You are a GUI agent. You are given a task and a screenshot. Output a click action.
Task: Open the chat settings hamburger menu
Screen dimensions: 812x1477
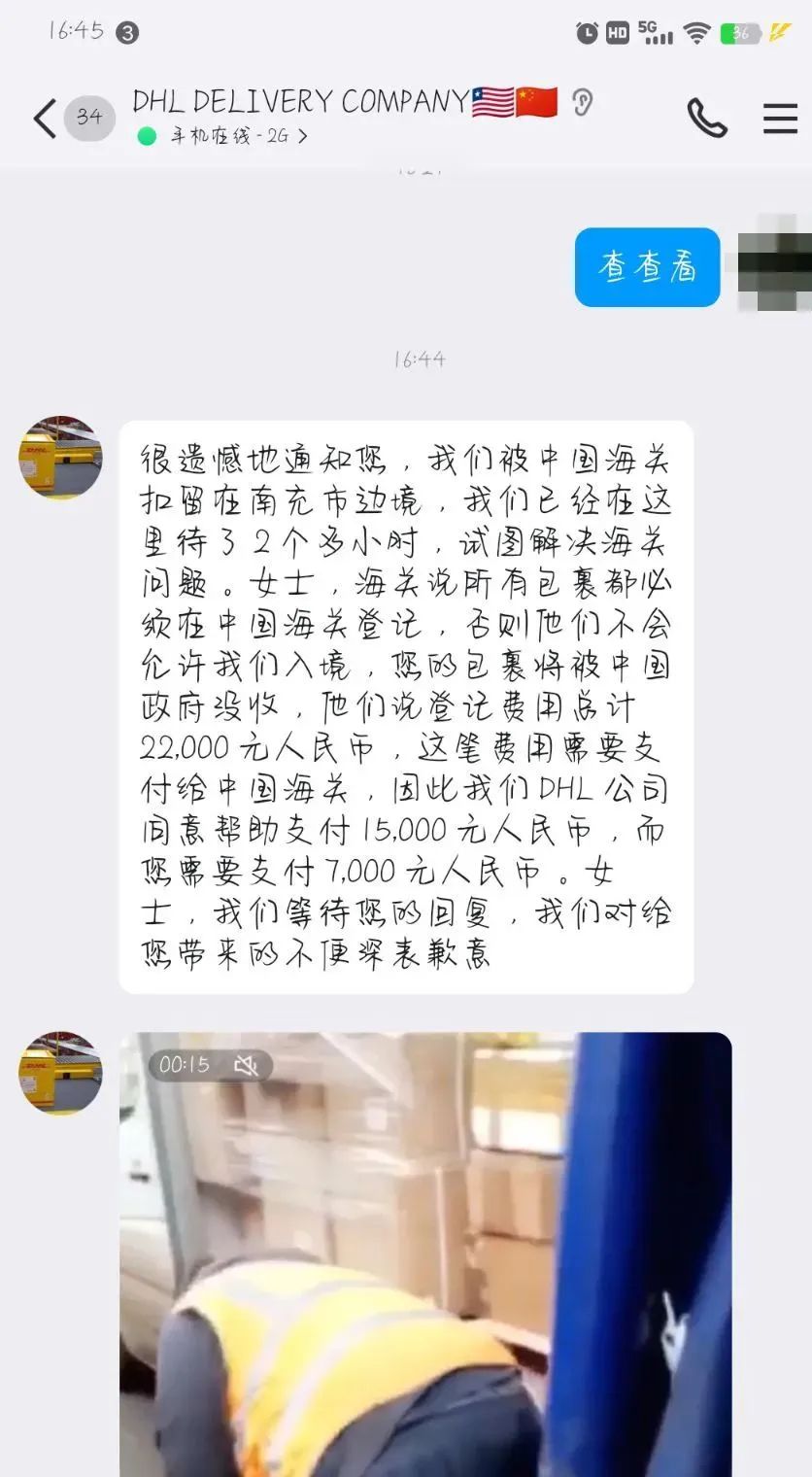coord(780,119)
